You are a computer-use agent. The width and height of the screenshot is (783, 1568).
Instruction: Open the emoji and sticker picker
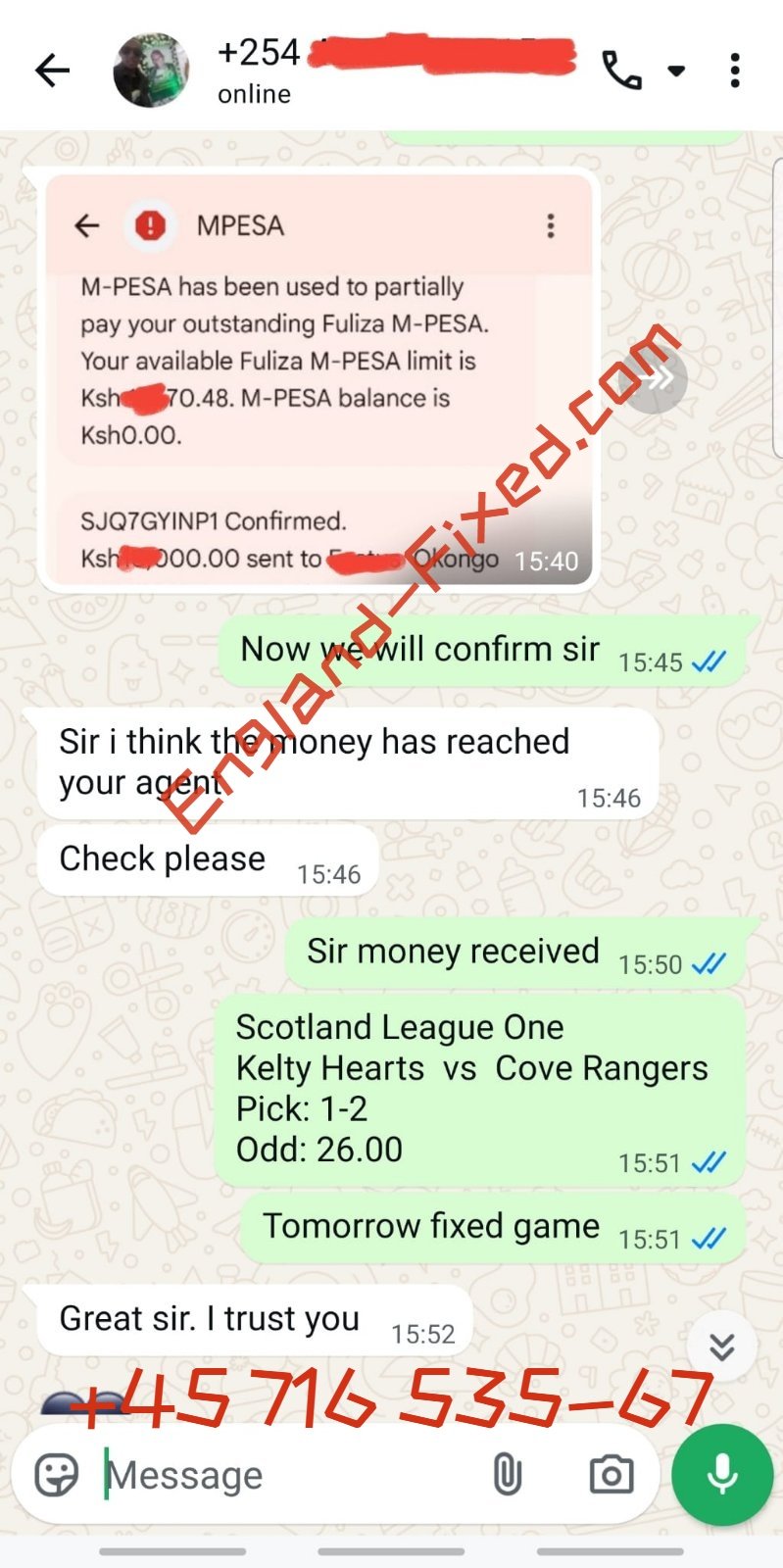click(x=57, y=1475)
